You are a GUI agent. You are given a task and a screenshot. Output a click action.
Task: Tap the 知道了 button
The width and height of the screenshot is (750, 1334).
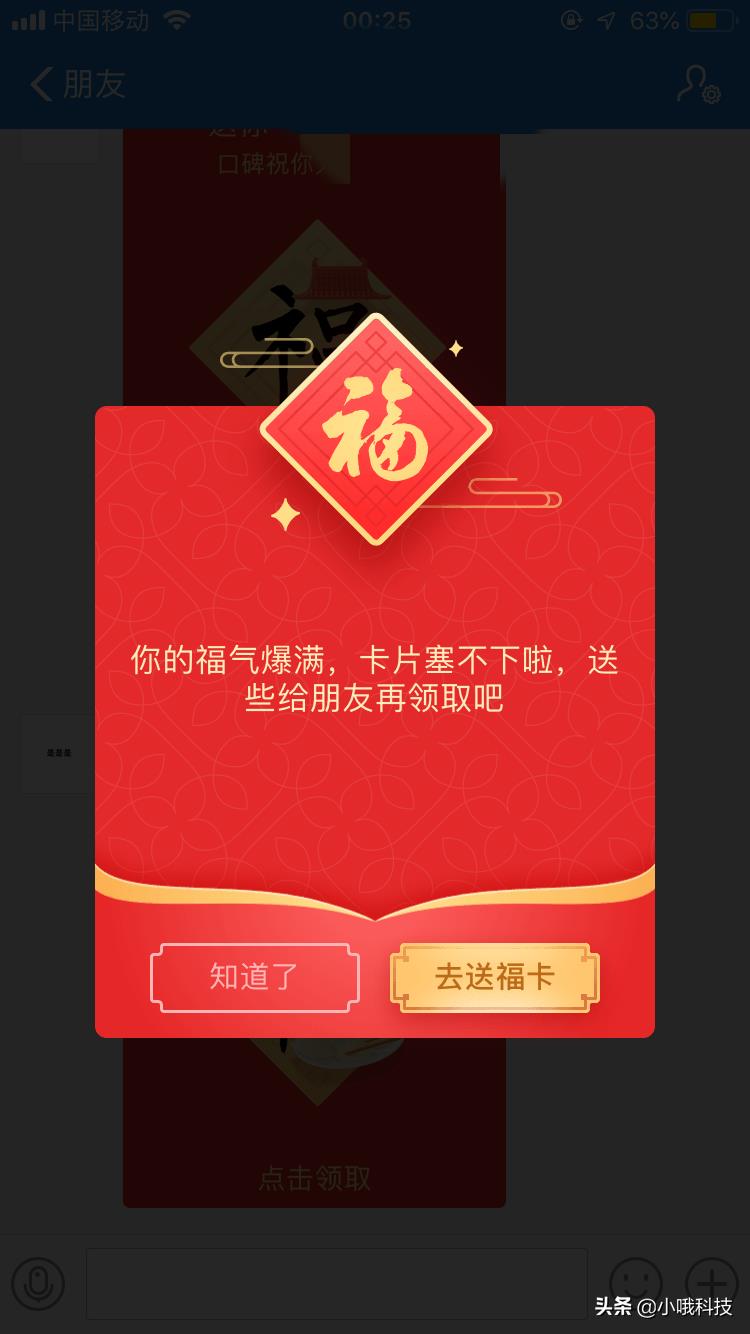[254, 977]
